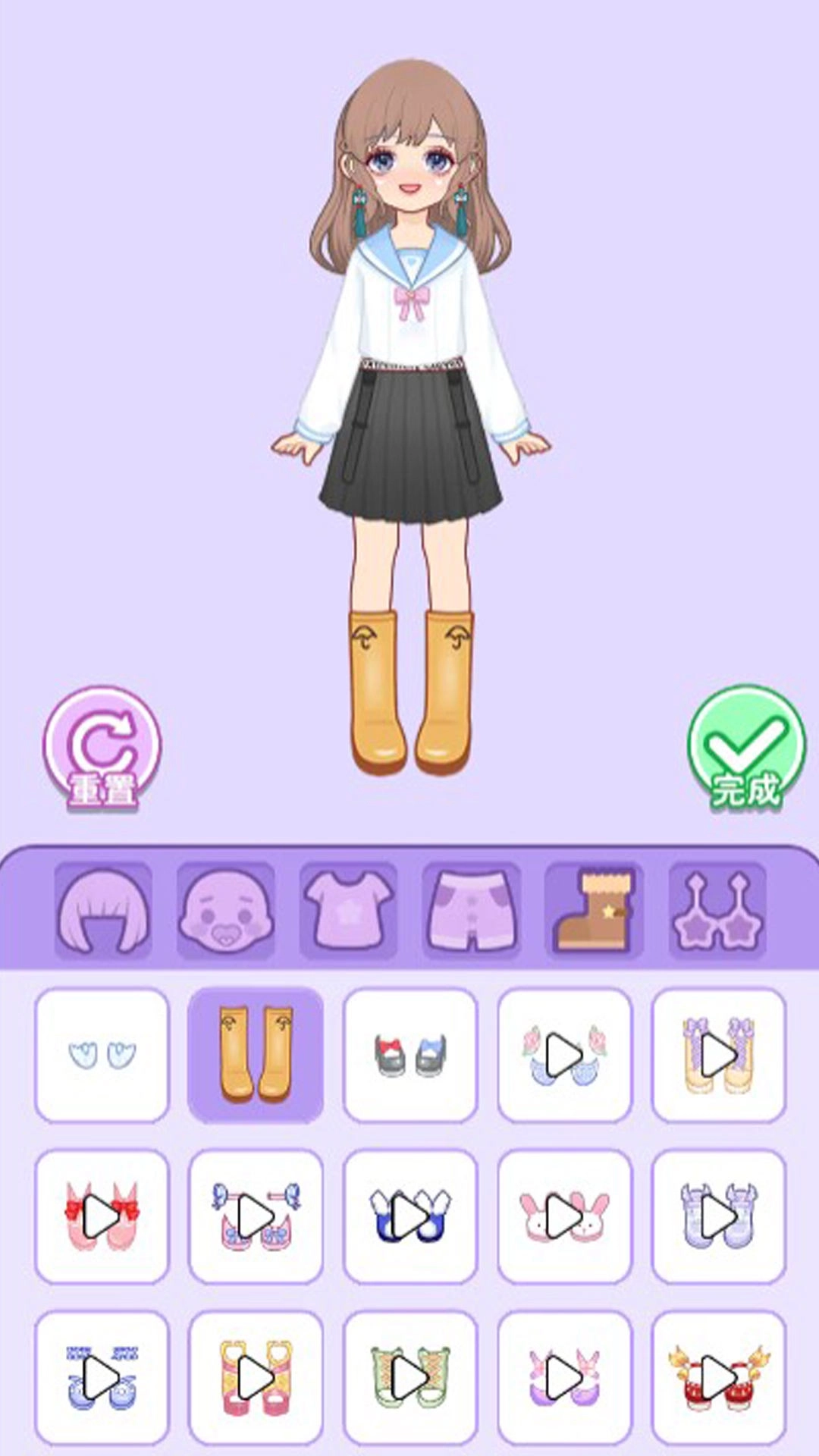Pick the red and blue bow shoes
This screenshot has width=819, height=1456.
[410, 1055]
